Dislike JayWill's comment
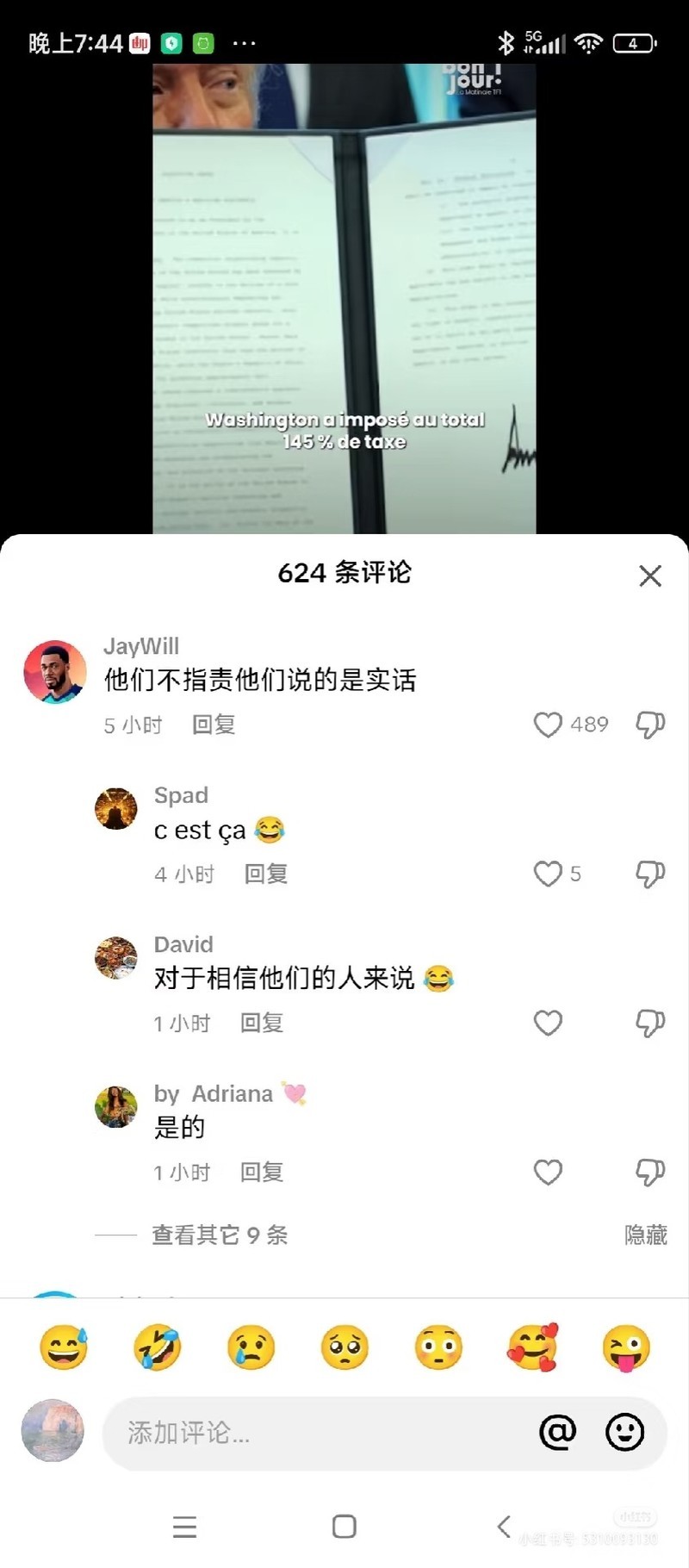The height and width of the screenshot is (1568, 689). 650,725
